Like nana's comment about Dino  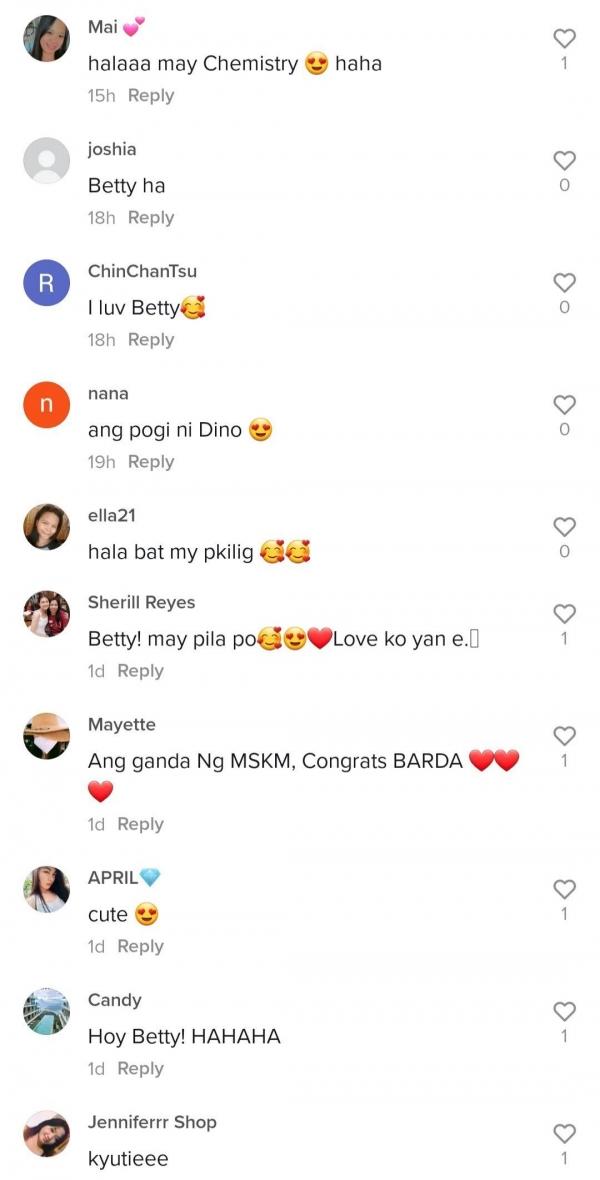point(565,405)
